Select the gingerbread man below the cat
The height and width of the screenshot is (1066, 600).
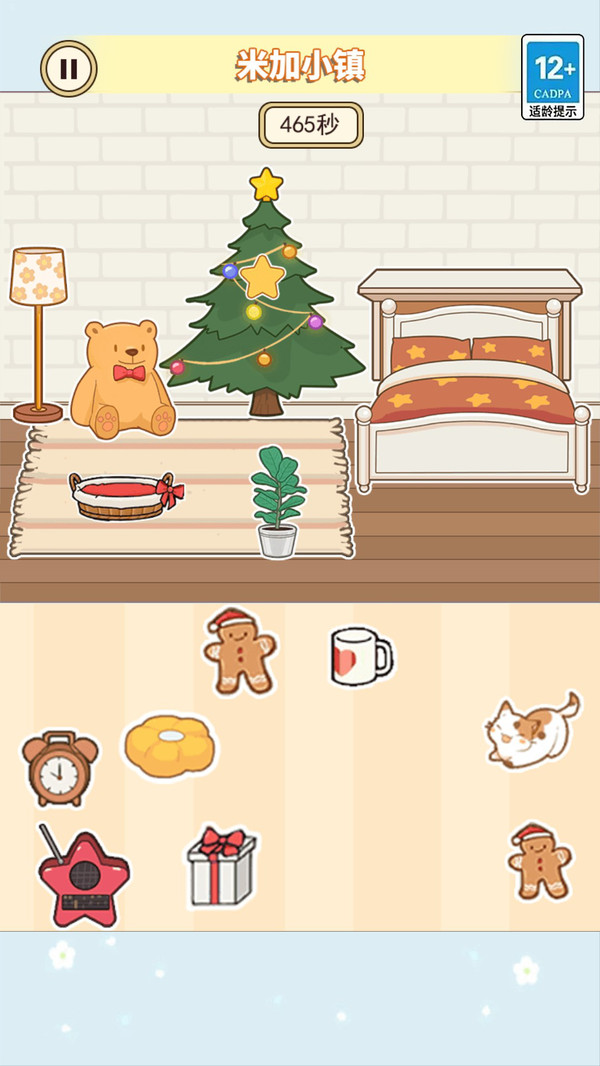(539, 861)
